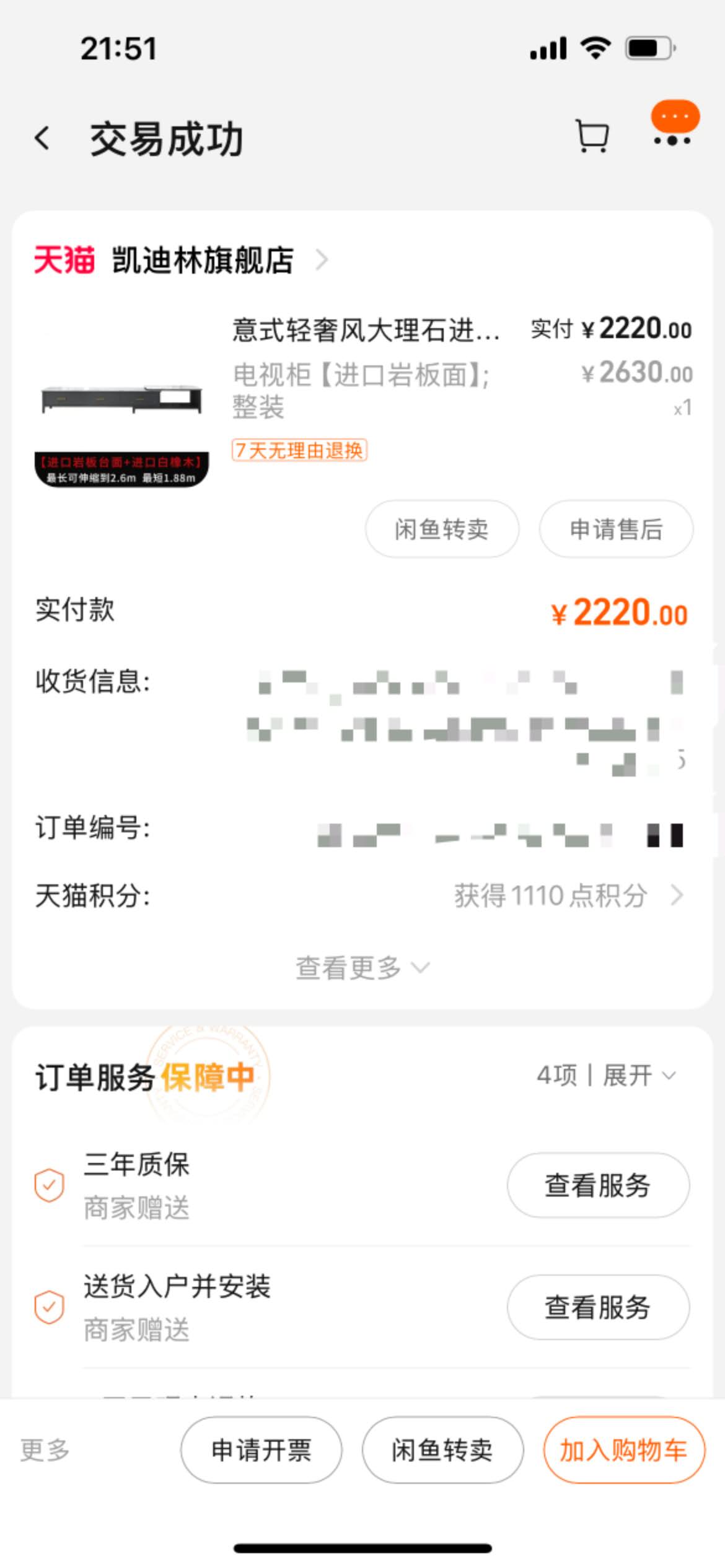This screenshot has width=725, height=1568.
Task: Tap 闲鱼转卖 in the bottom bar
Action: [442, 1450]
